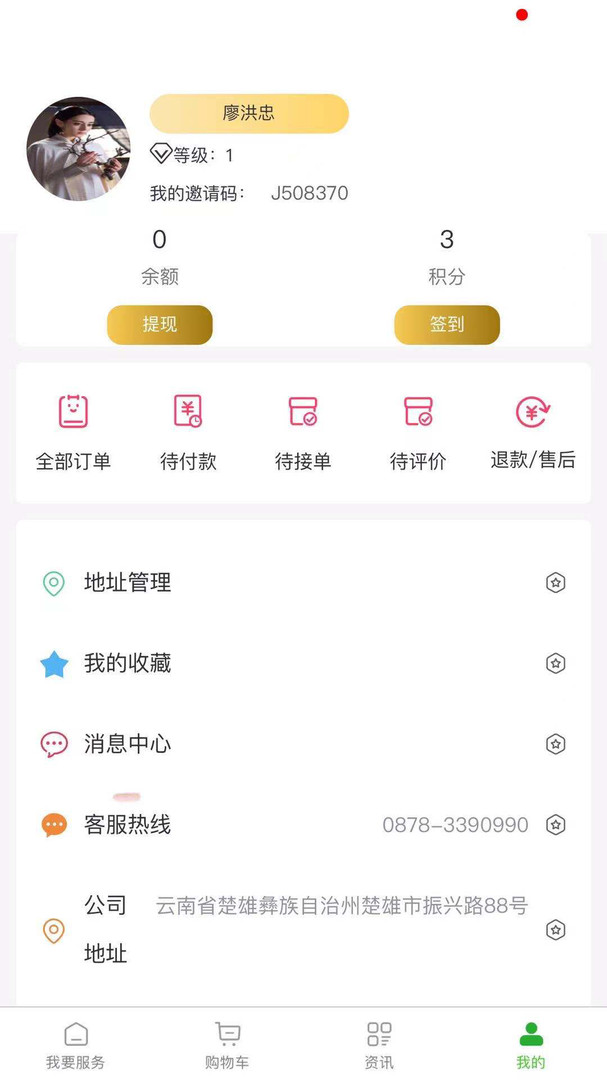Open 地址管理 address management
This screenshot has height=1080, width=607.
click(x=303, y=583)
